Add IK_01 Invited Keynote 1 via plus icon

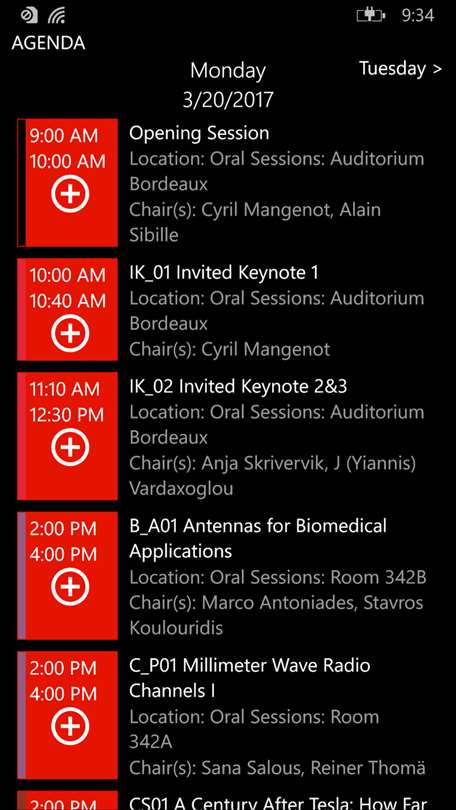71,333
